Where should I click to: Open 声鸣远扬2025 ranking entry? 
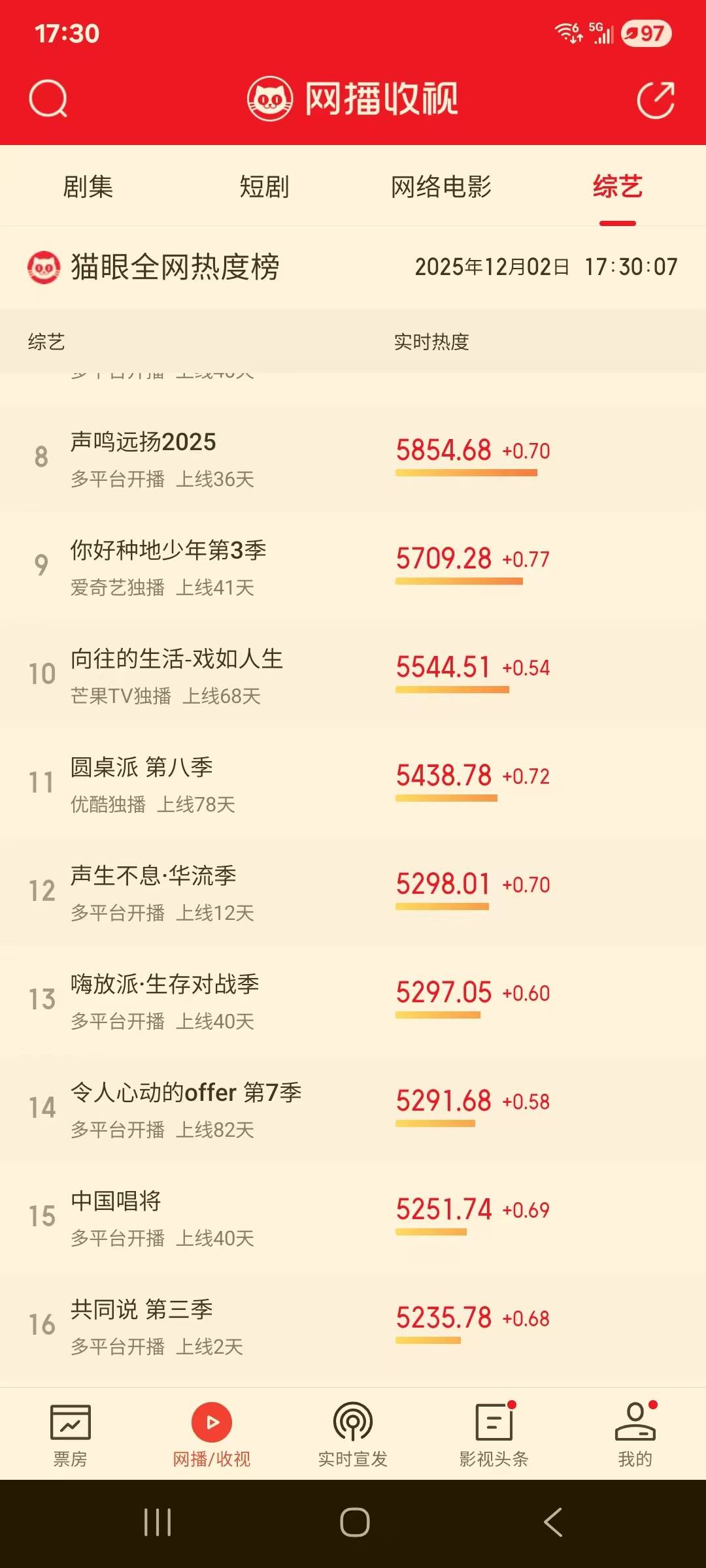tap(143, 442)
